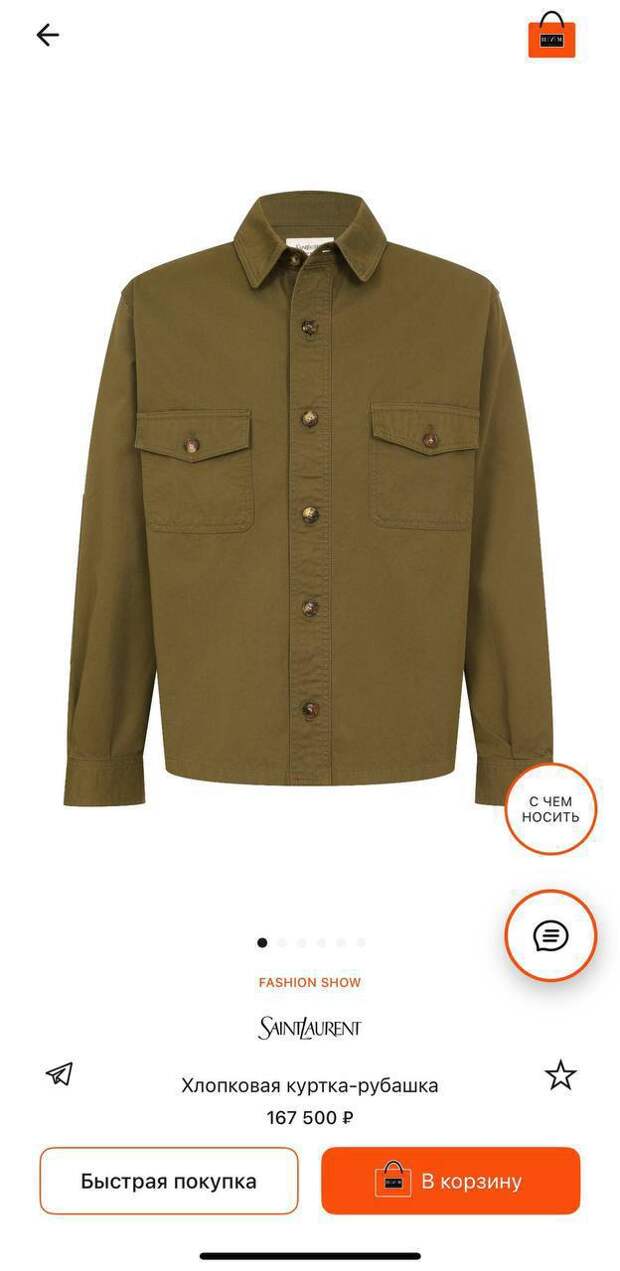This screenshot has width=620, height=1271.
Task: Open the shopping bag in the header
Action: click(552, 36)
